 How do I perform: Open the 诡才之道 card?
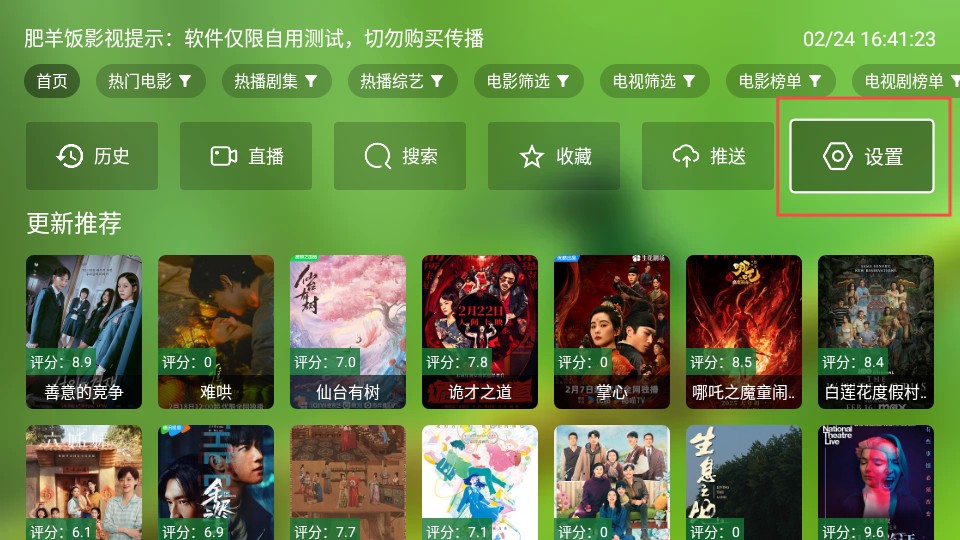tap(480, 331)
